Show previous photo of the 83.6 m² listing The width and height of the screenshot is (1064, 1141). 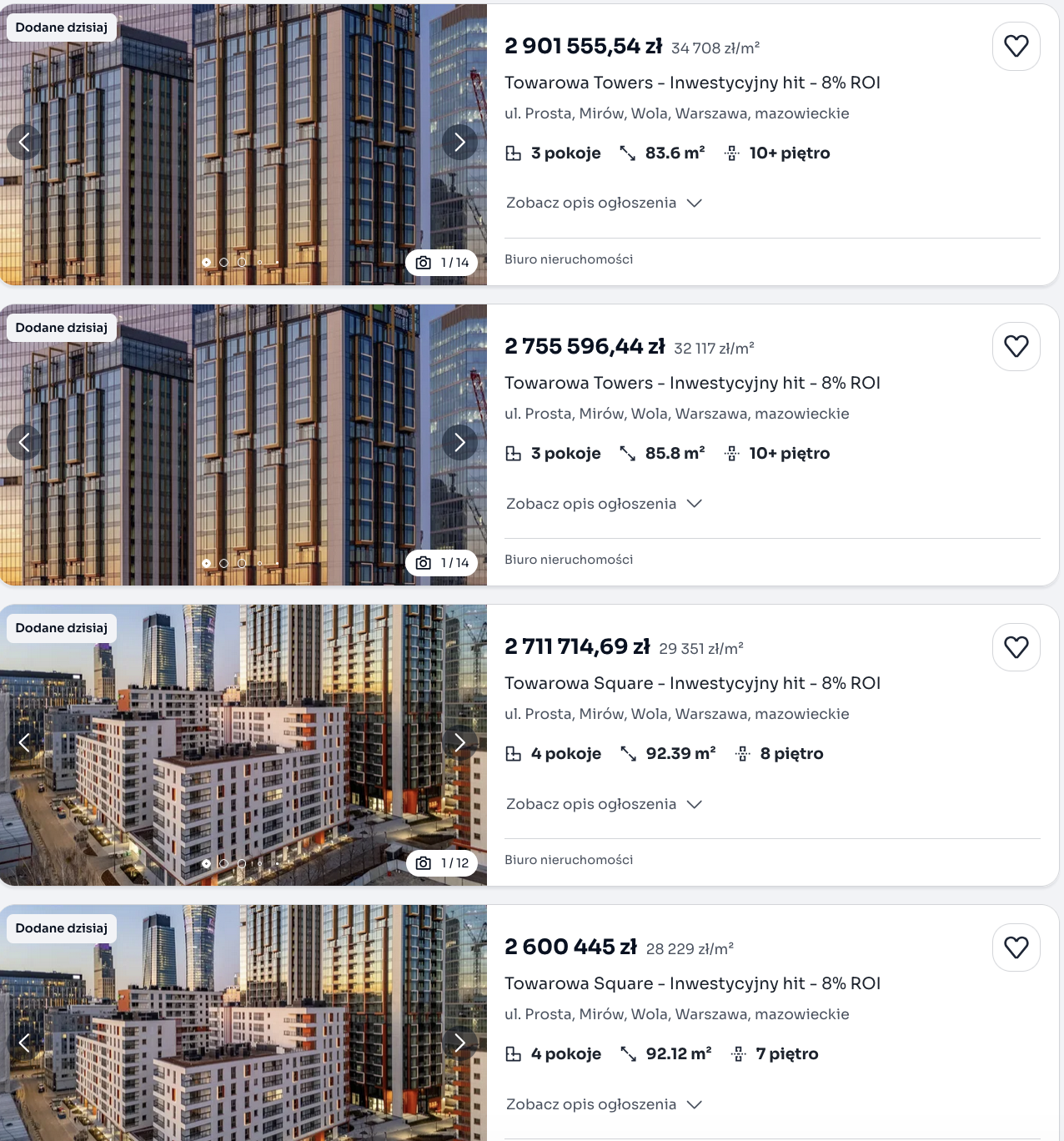[24, 143]
